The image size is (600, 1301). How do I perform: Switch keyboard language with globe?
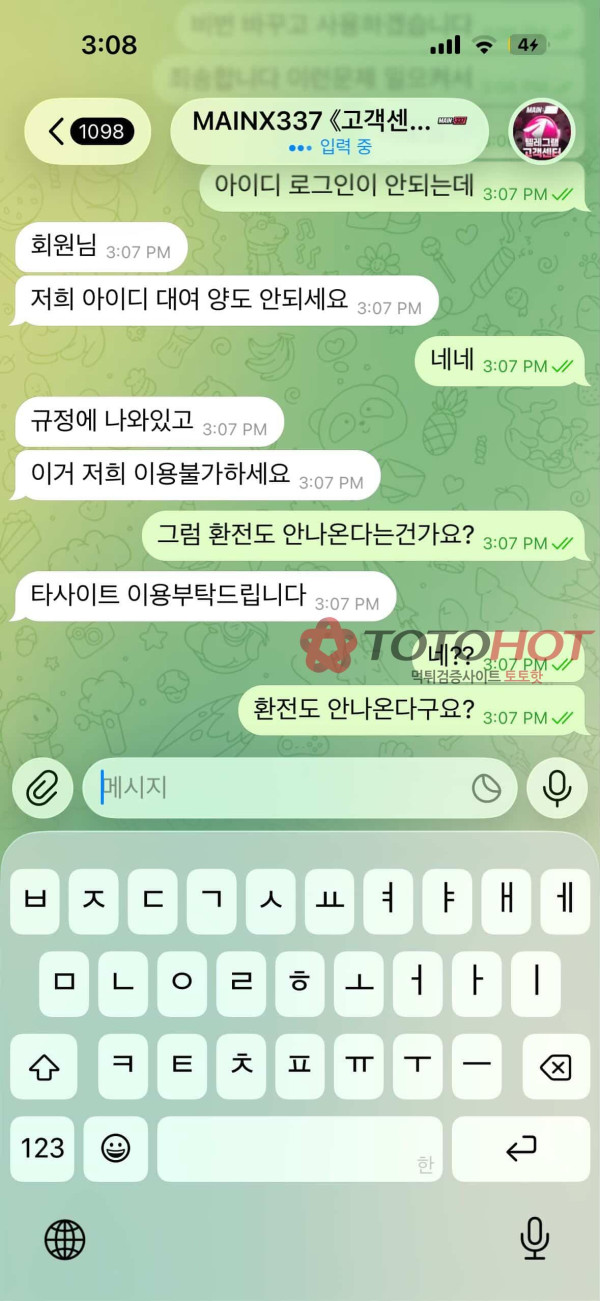[x=65, y=1240]
